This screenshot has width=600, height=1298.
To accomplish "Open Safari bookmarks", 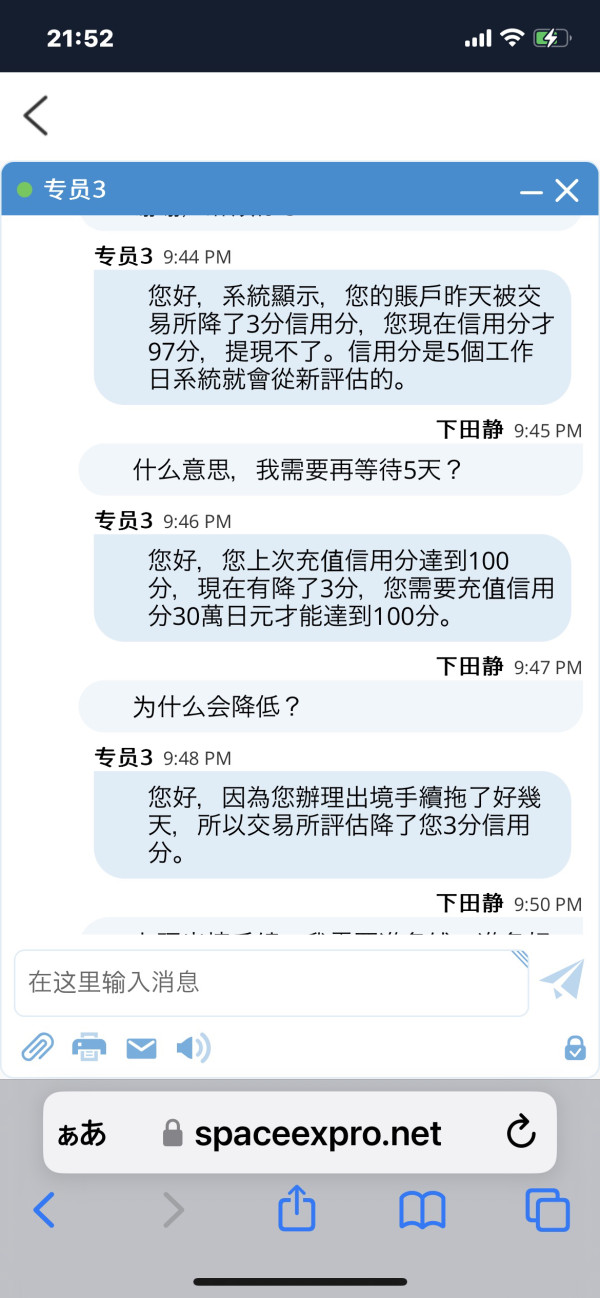I will coord(422,1211).
